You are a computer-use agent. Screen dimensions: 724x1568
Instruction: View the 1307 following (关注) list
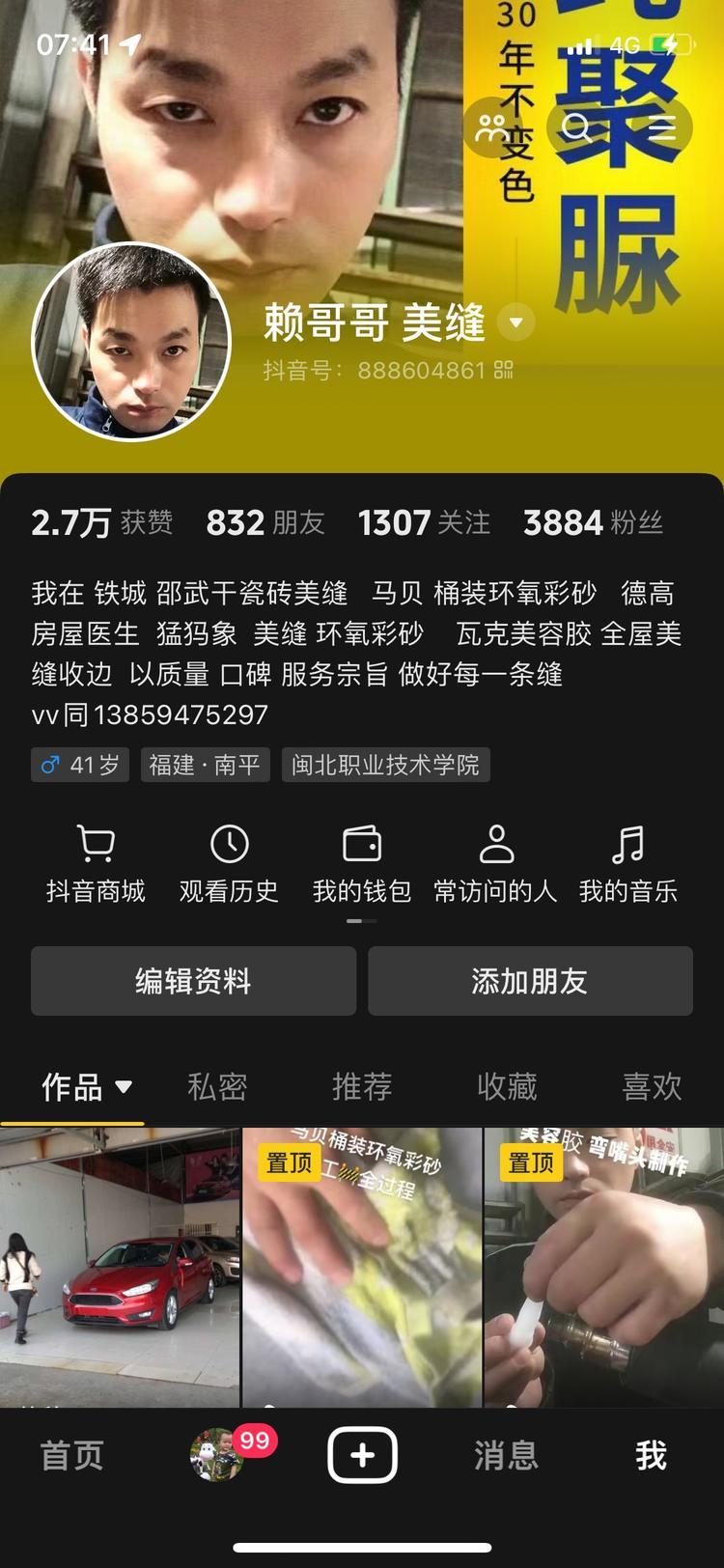(424, 523)
